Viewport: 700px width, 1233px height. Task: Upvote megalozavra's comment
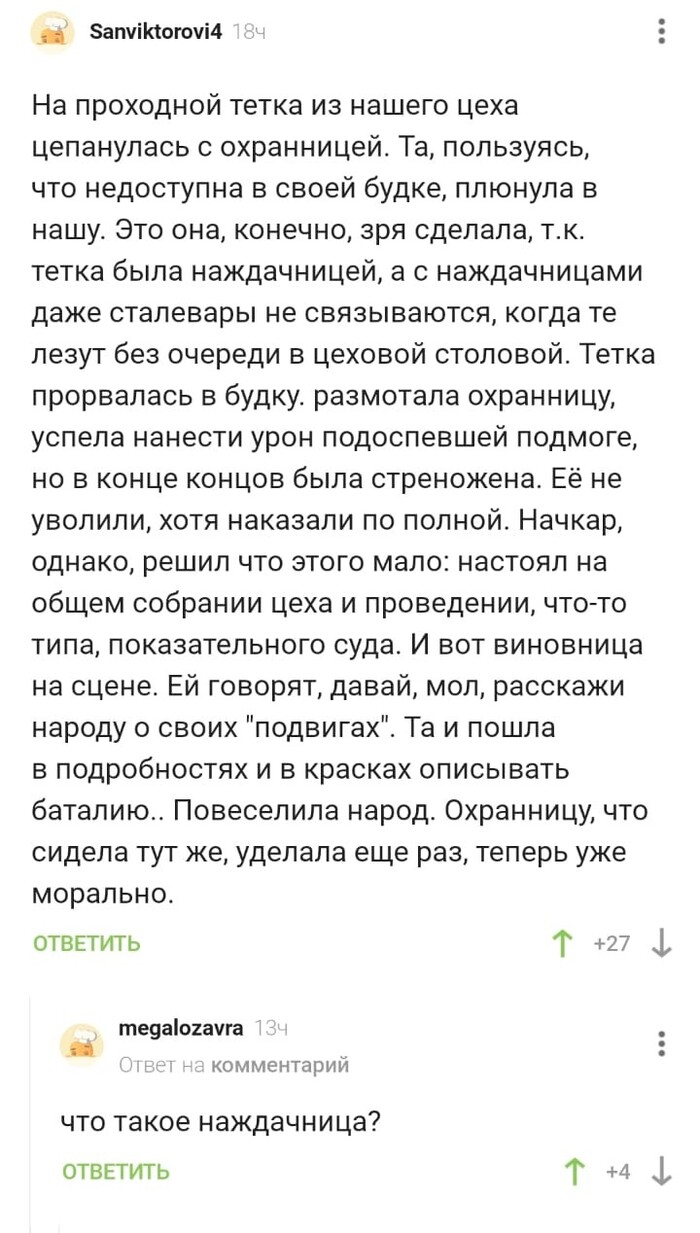[575, 1171]
